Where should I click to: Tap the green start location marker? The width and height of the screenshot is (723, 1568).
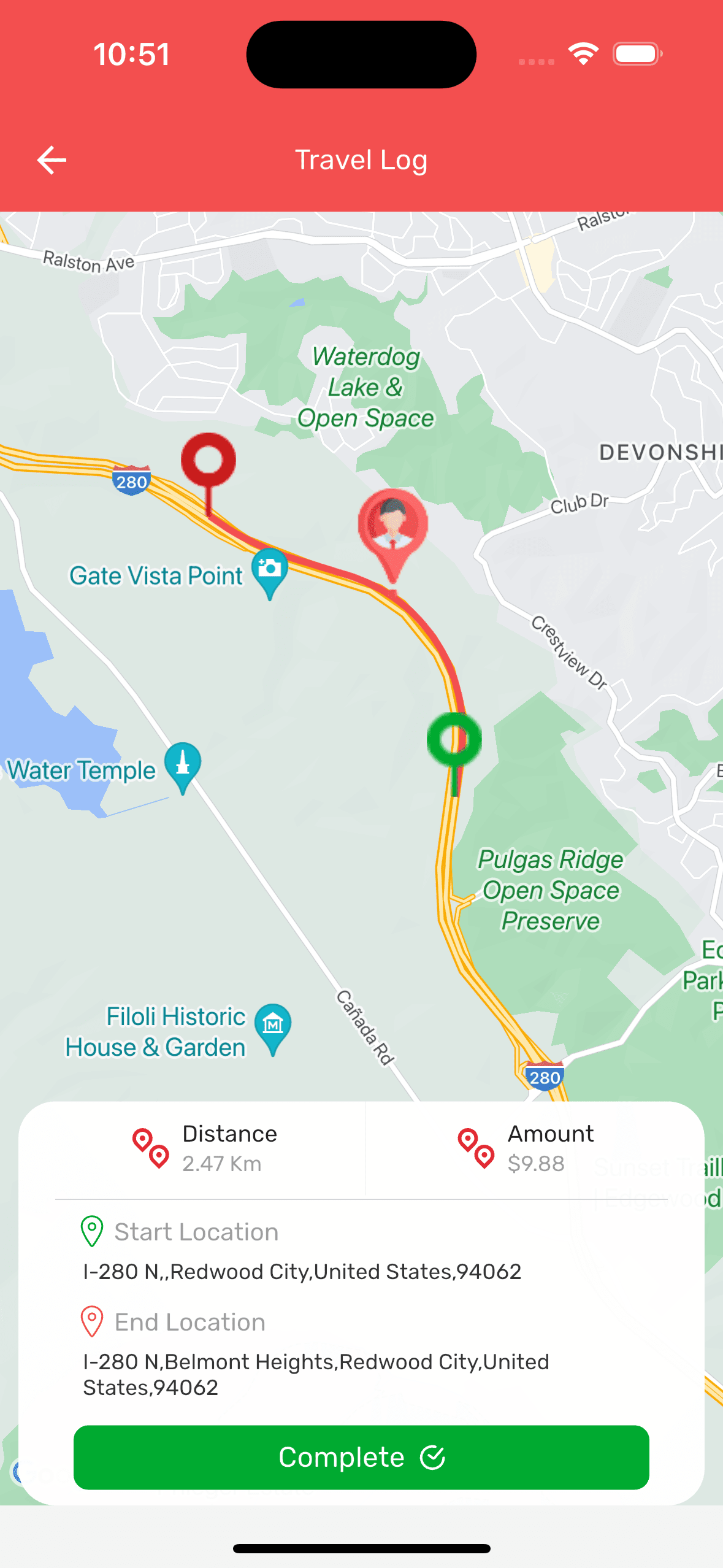point(454,740)
